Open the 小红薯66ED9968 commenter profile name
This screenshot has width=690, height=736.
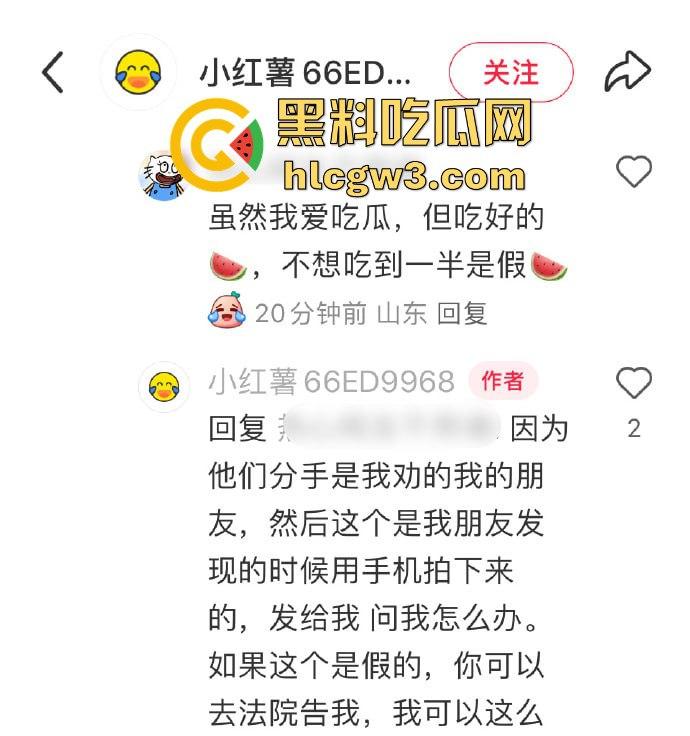pyautogui.click(x=331, y=381)
